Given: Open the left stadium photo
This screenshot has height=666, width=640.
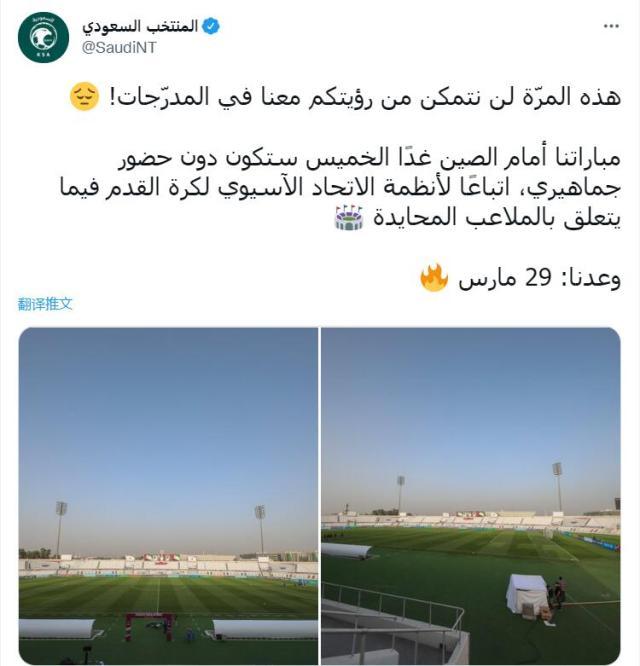Looking at the screenshot, I should pyautogui.click(x=168, y=496).
